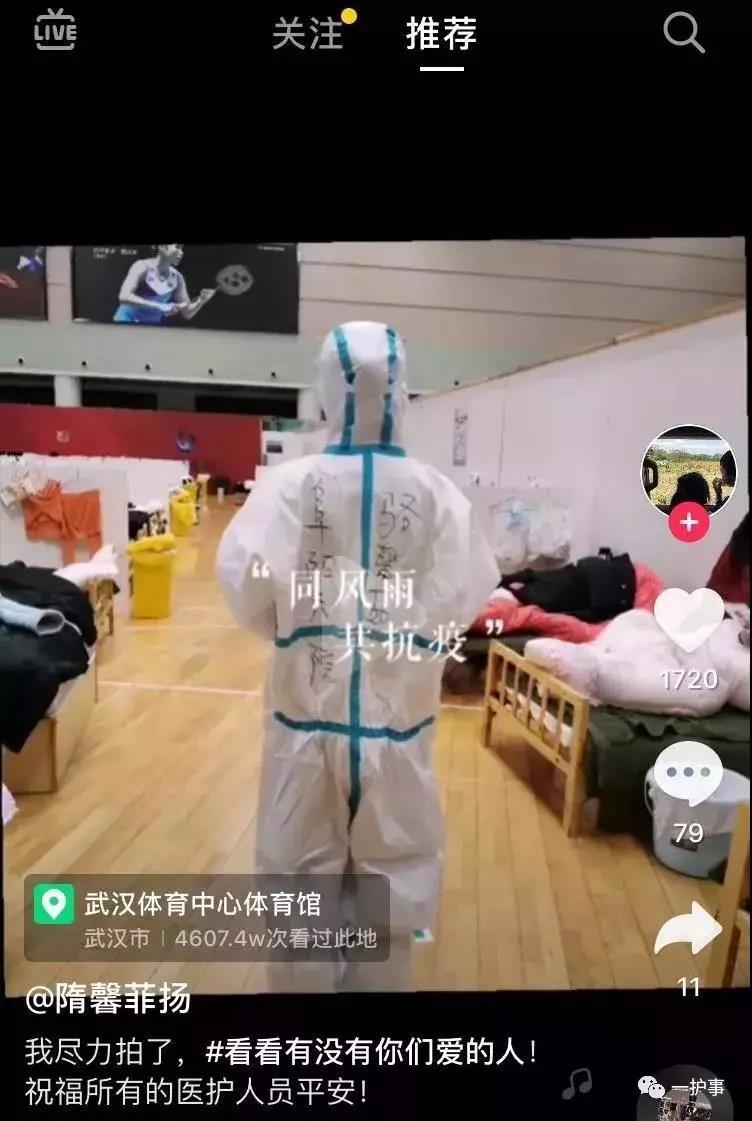The height and width of the screenshot is (1121, 752).
Task: Open the search magnifier
Action: pos(684,33)
